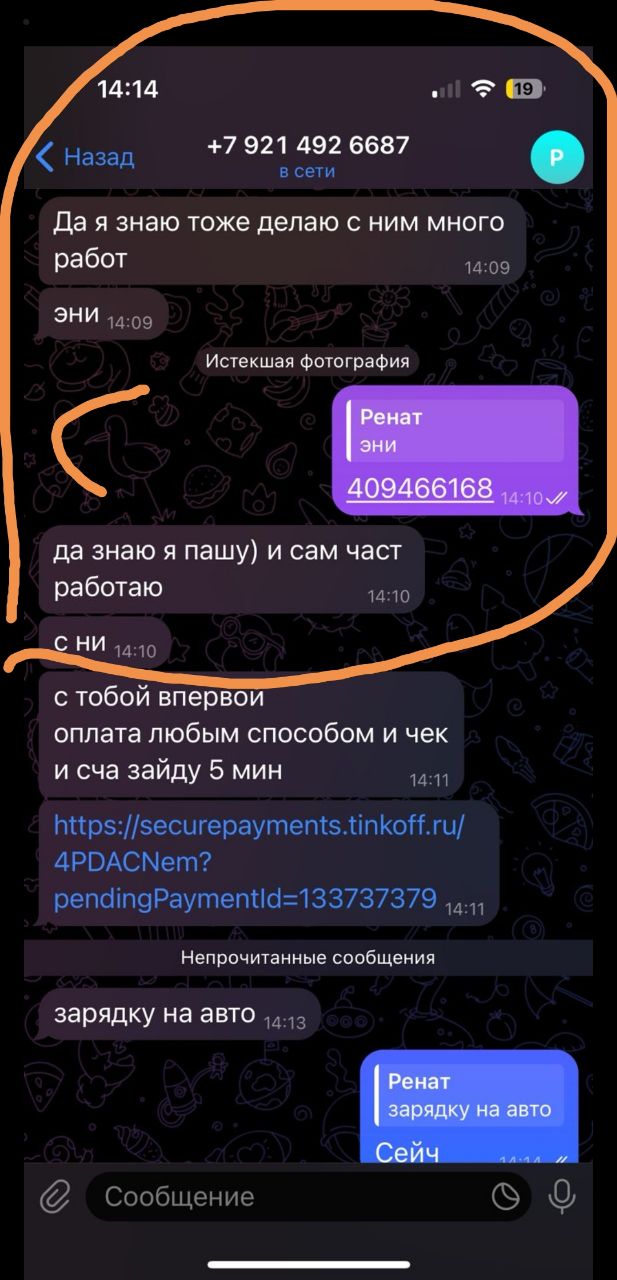
Task: Tap the microphone voice message button
Action: 562,1196
